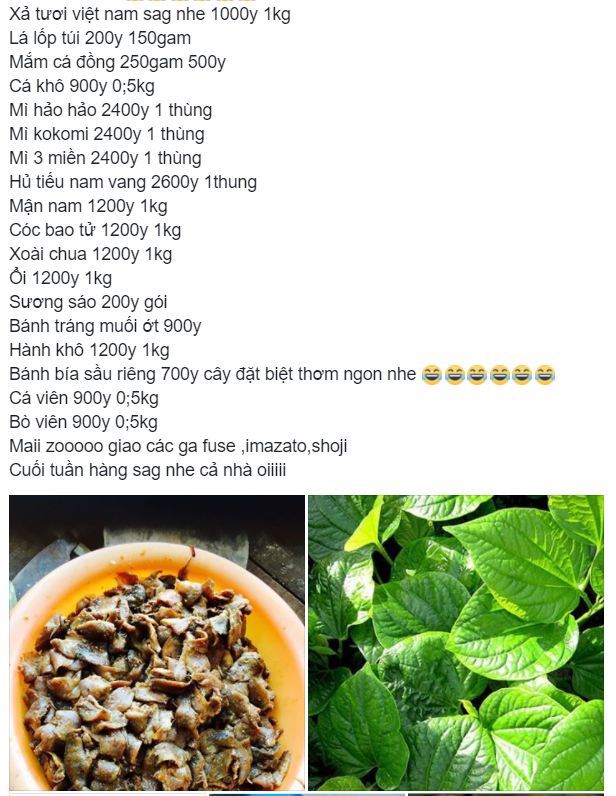This screenshot has width=616, height=796.
Task: Open the green betel leaves photo
Action: 456,642
